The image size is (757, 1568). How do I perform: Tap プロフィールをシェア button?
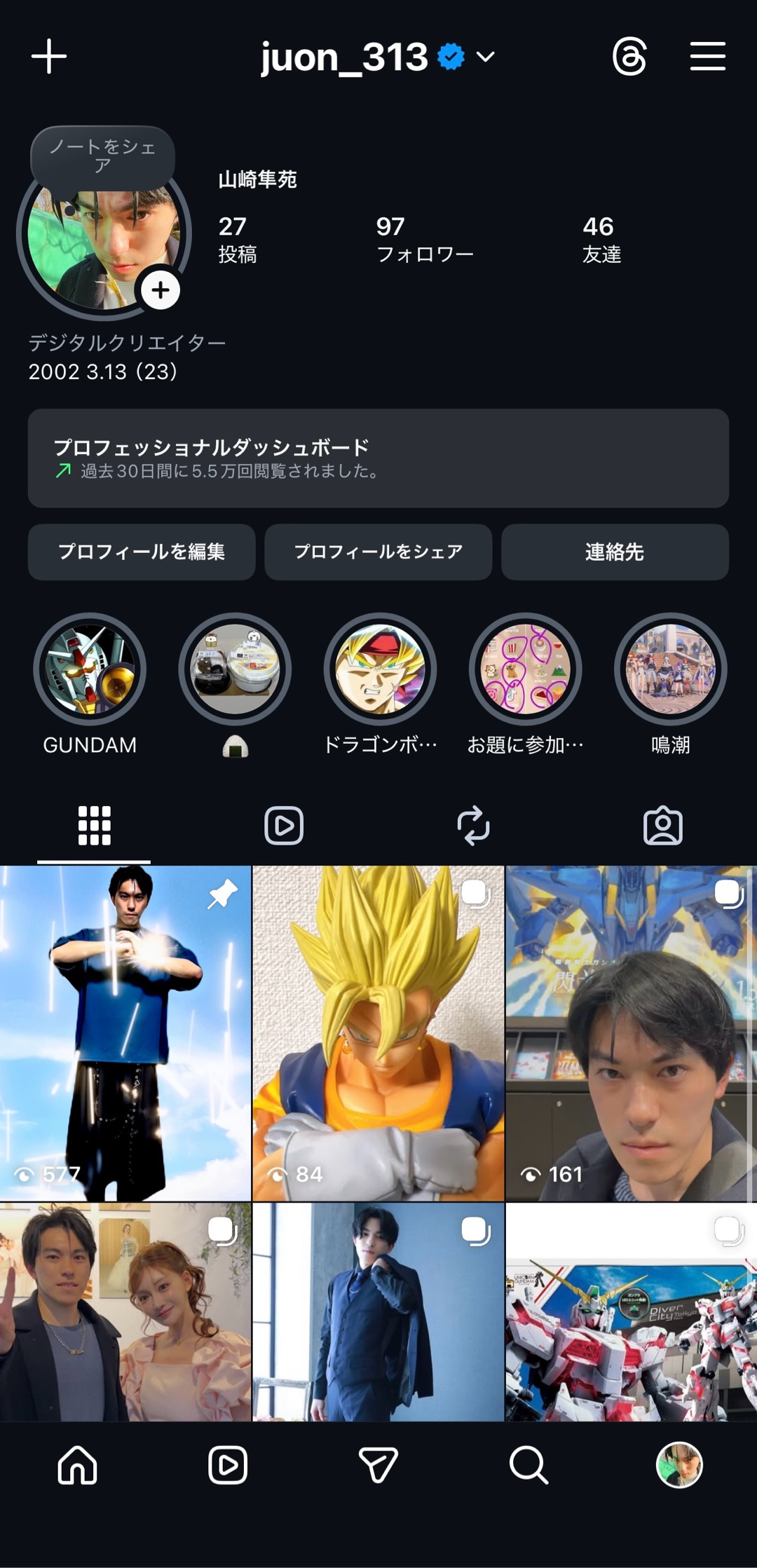(378, 552)
